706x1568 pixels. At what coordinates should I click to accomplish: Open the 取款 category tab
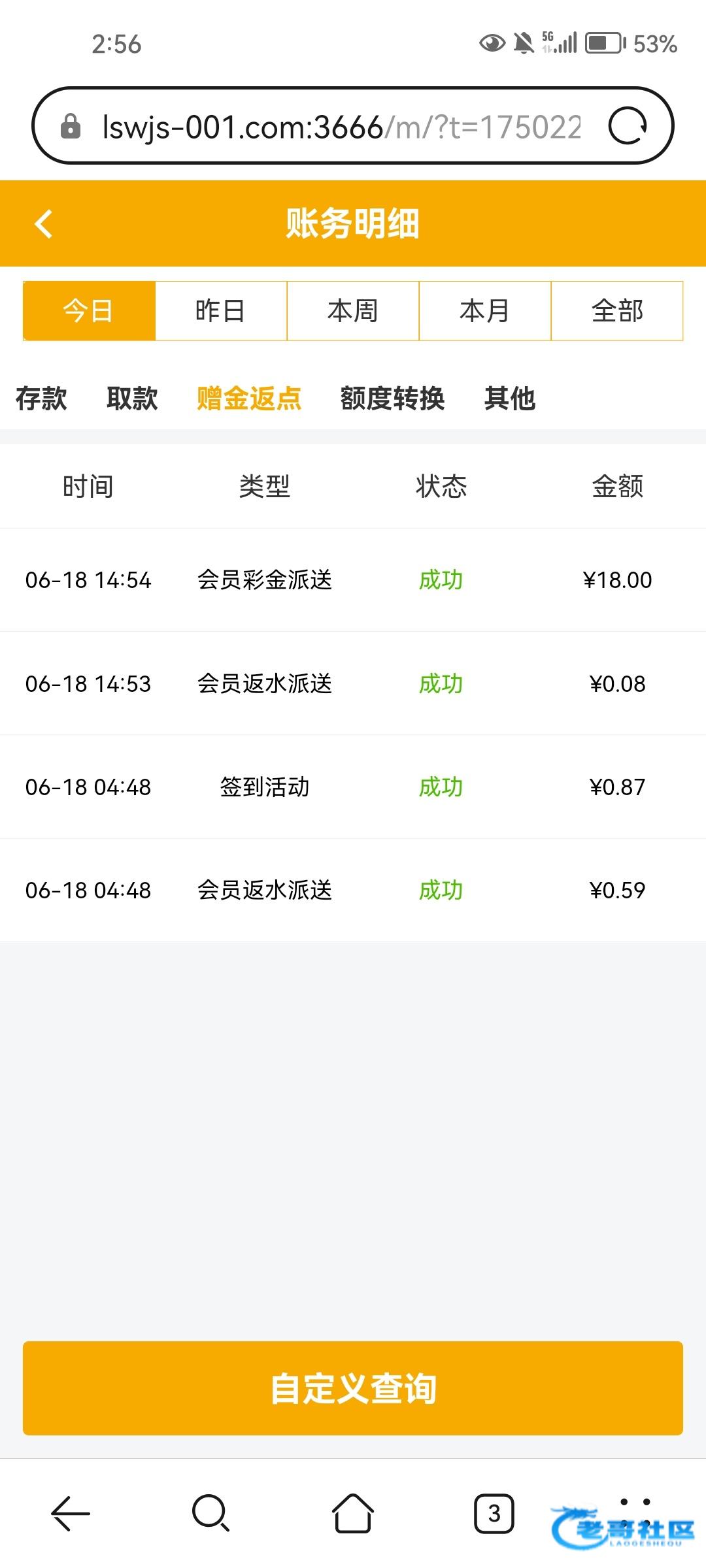(x=132, y=398)
